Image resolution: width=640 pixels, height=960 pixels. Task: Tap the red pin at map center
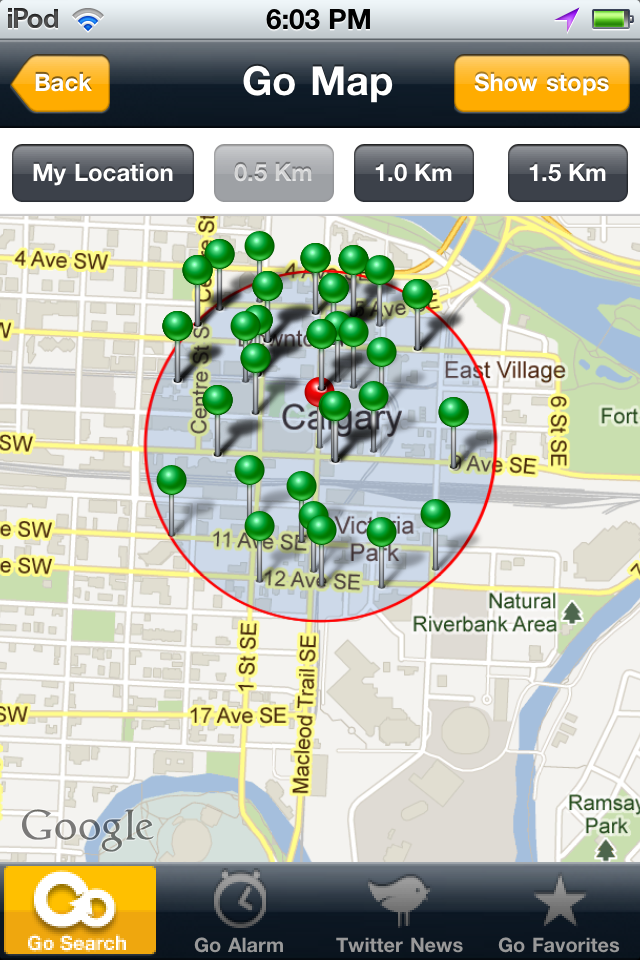(318, 389)
